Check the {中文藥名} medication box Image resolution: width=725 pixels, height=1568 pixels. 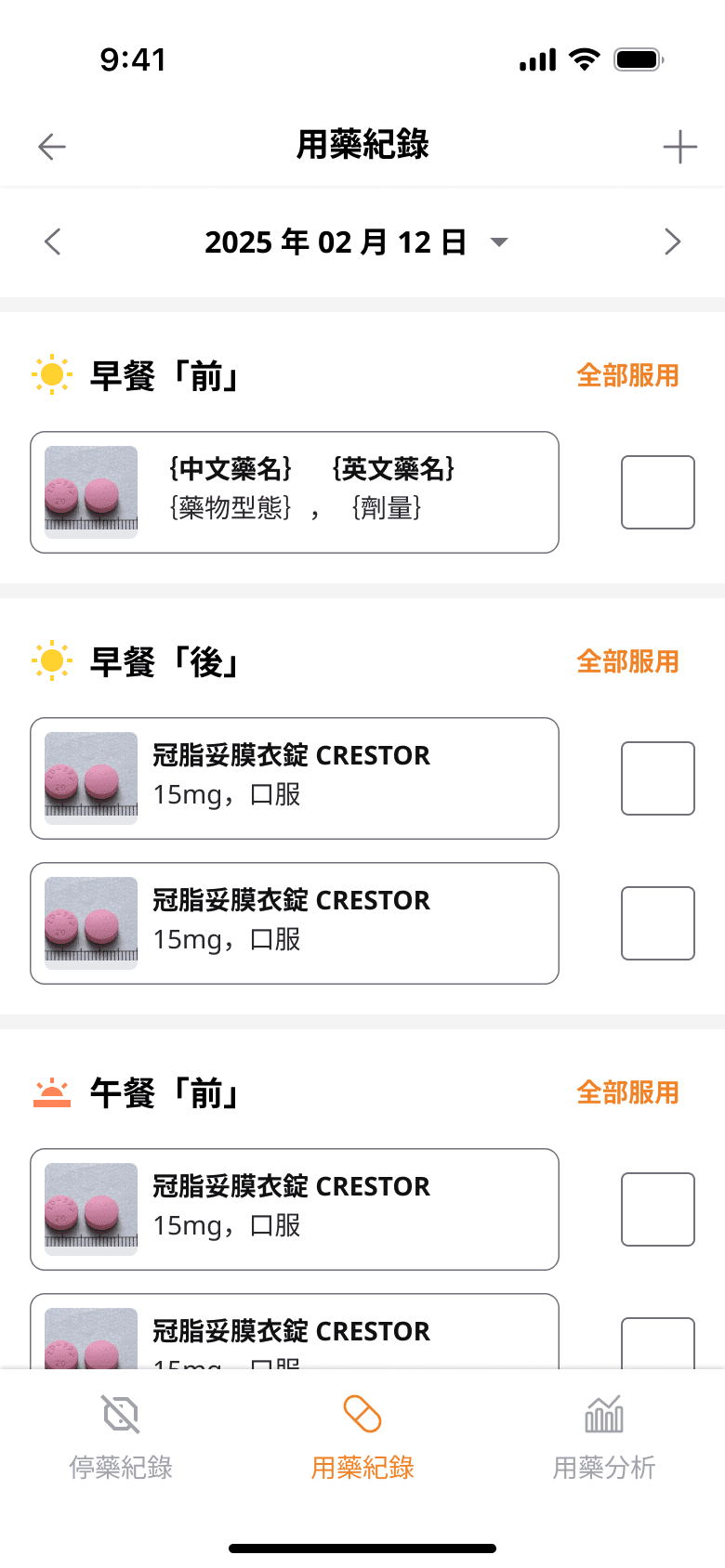(657, 492)
